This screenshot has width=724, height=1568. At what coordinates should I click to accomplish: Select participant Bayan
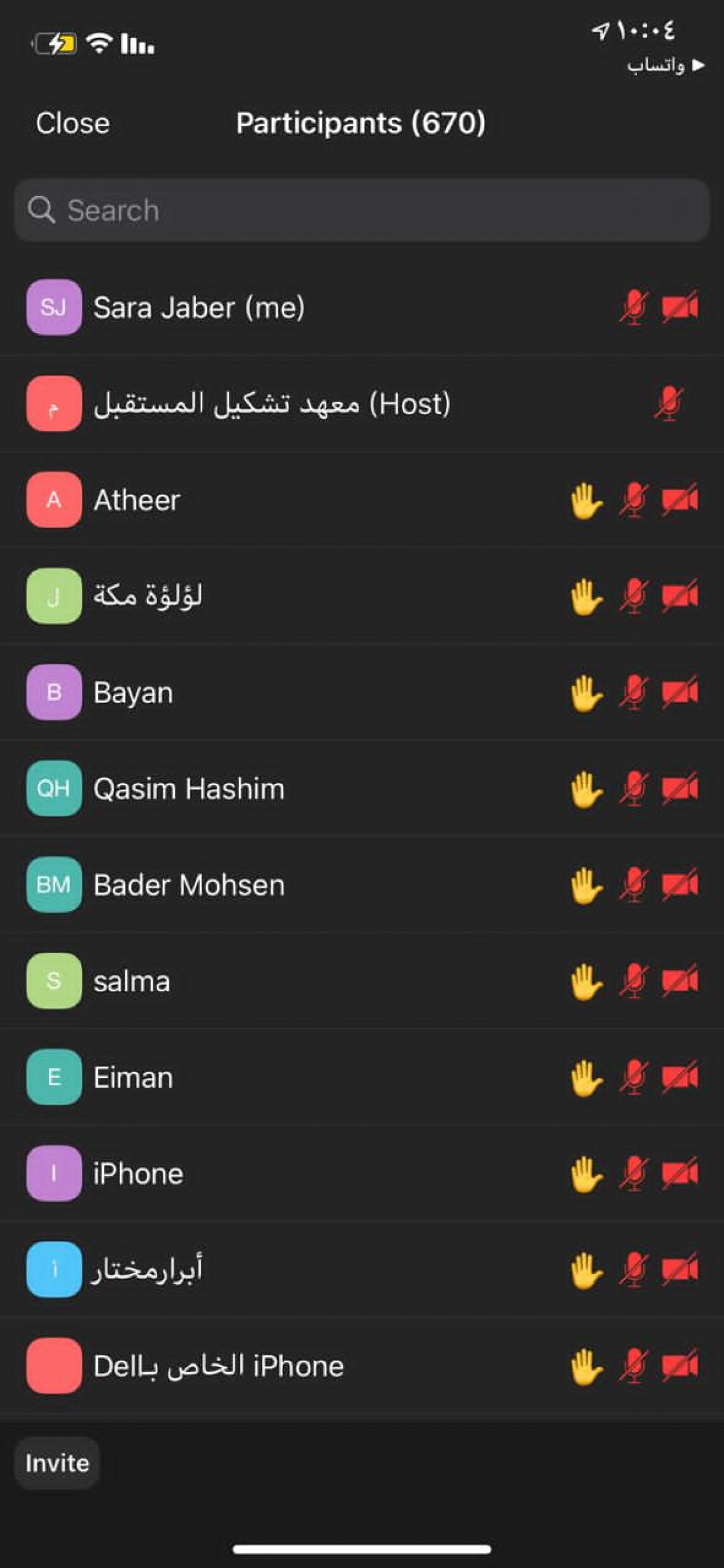(362, 692)
